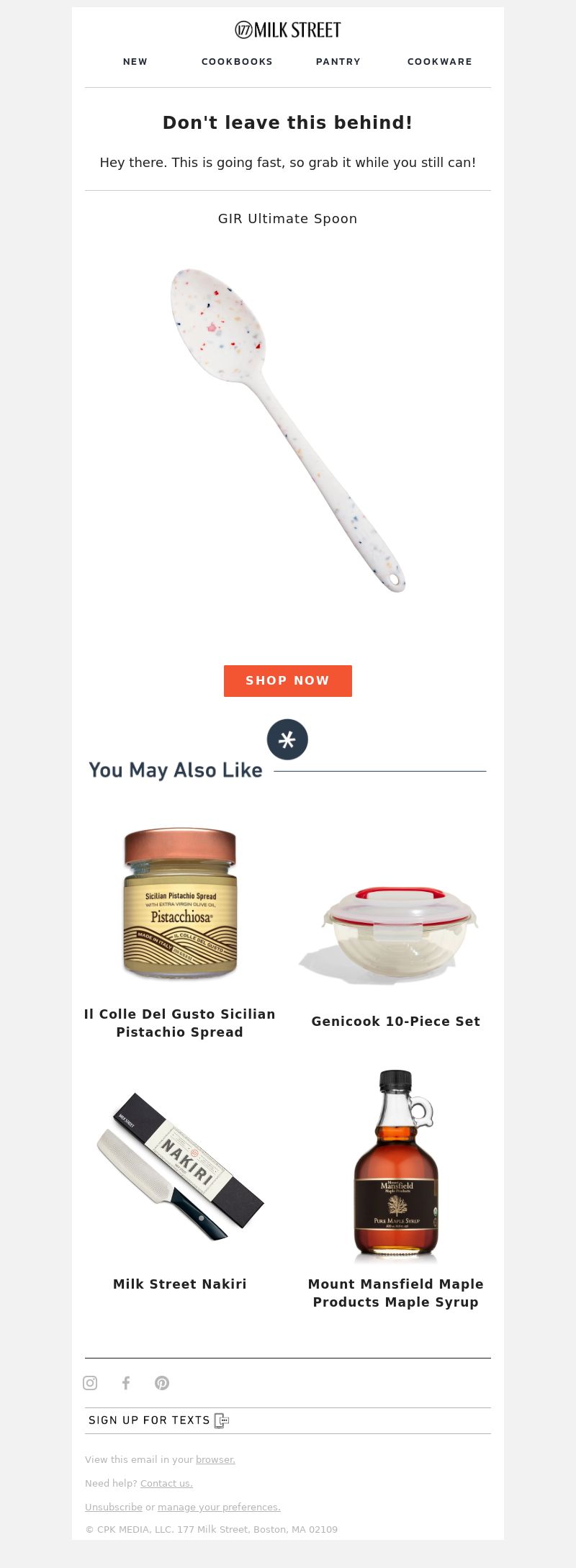Screen dimensions: 576x1568
Task: Visit the Instagram page
Action: 90,1382
